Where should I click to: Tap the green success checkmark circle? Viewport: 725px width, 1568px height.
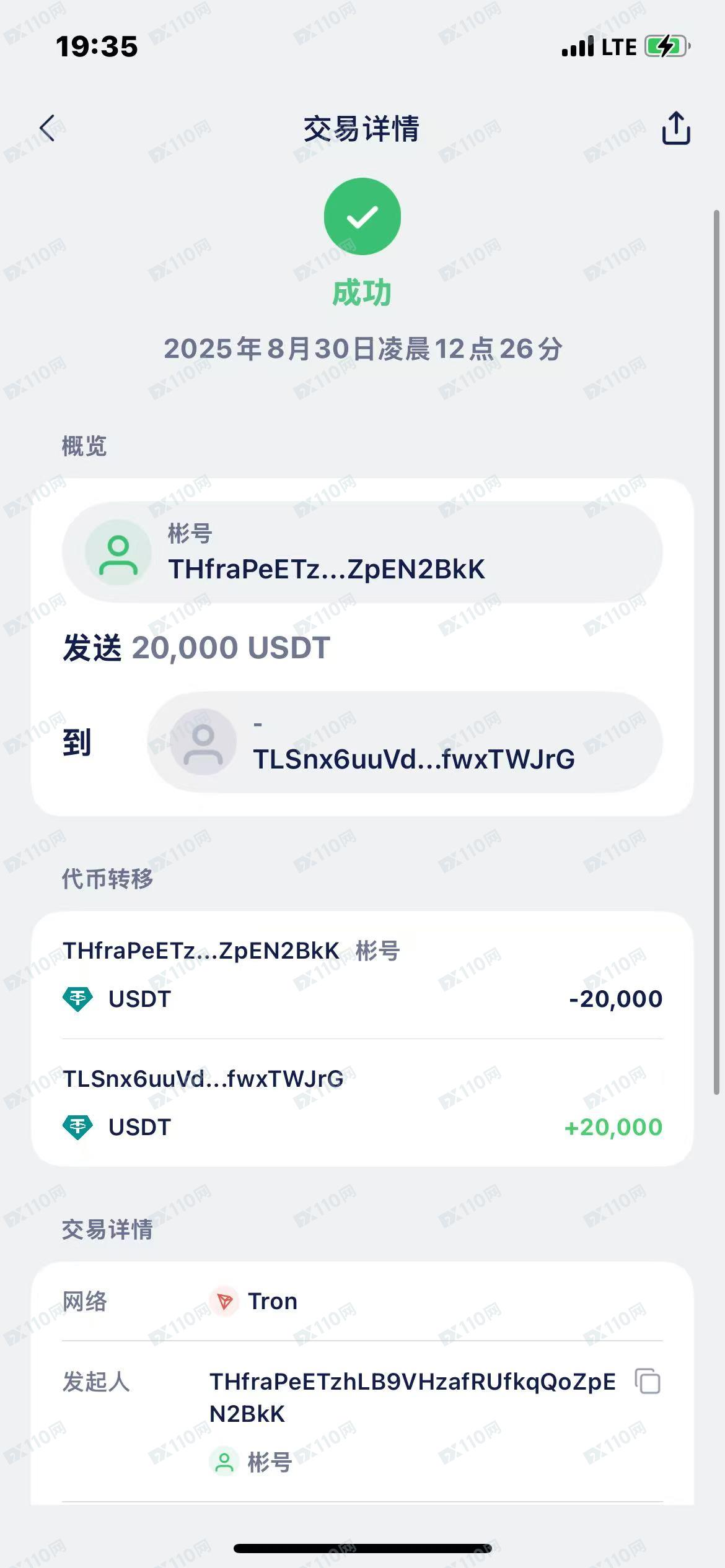362,216
